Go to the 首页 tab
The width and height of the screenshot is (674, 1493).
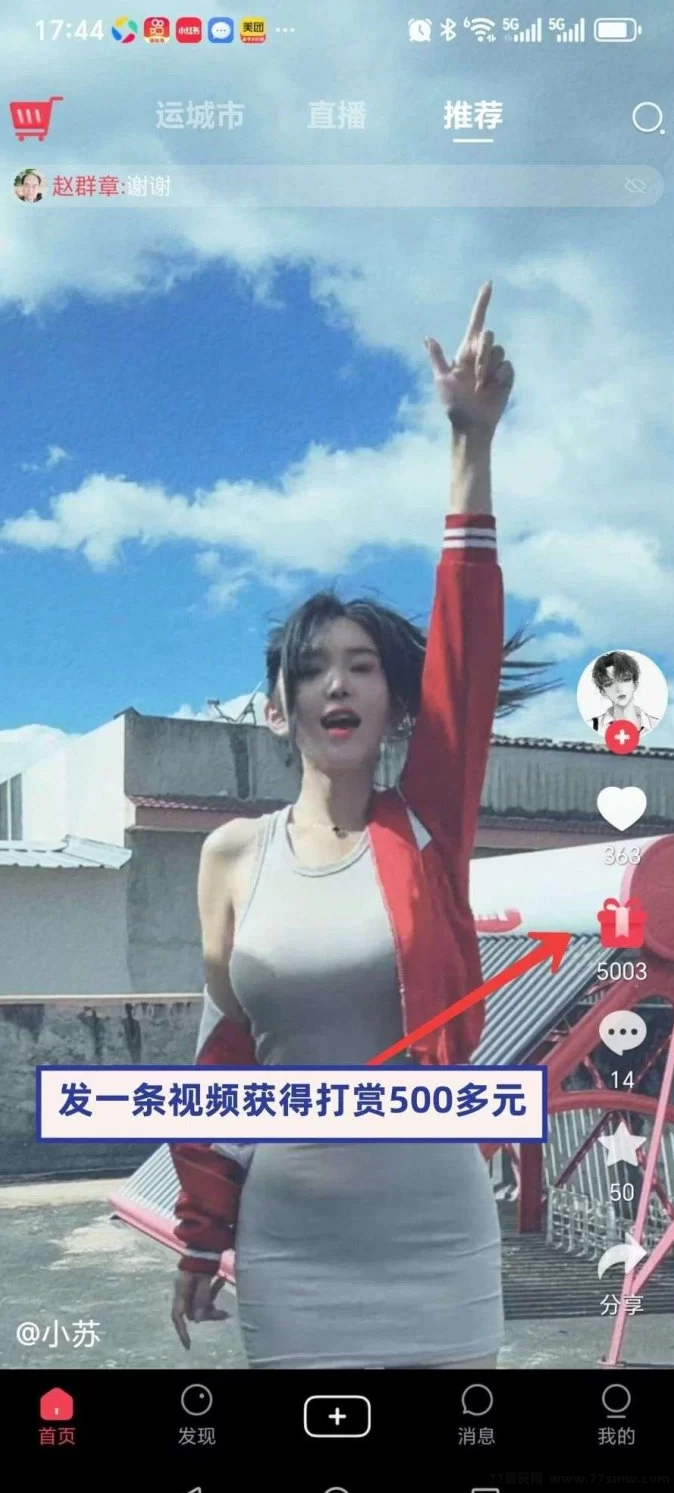(56, 1417)
